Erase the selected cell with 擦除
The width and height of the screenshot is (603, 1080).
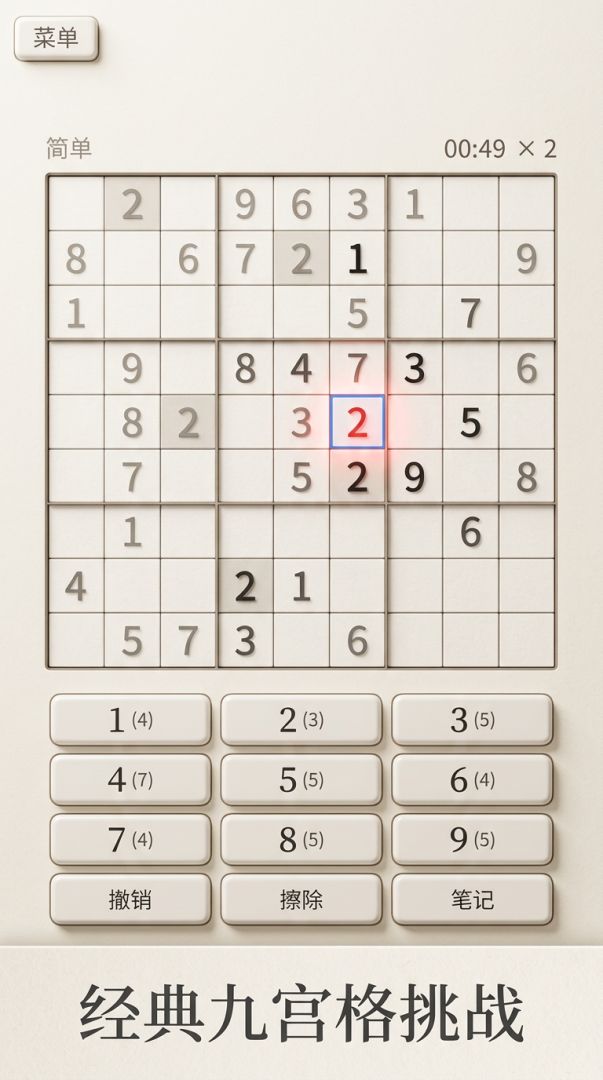[x=301, y=900]
